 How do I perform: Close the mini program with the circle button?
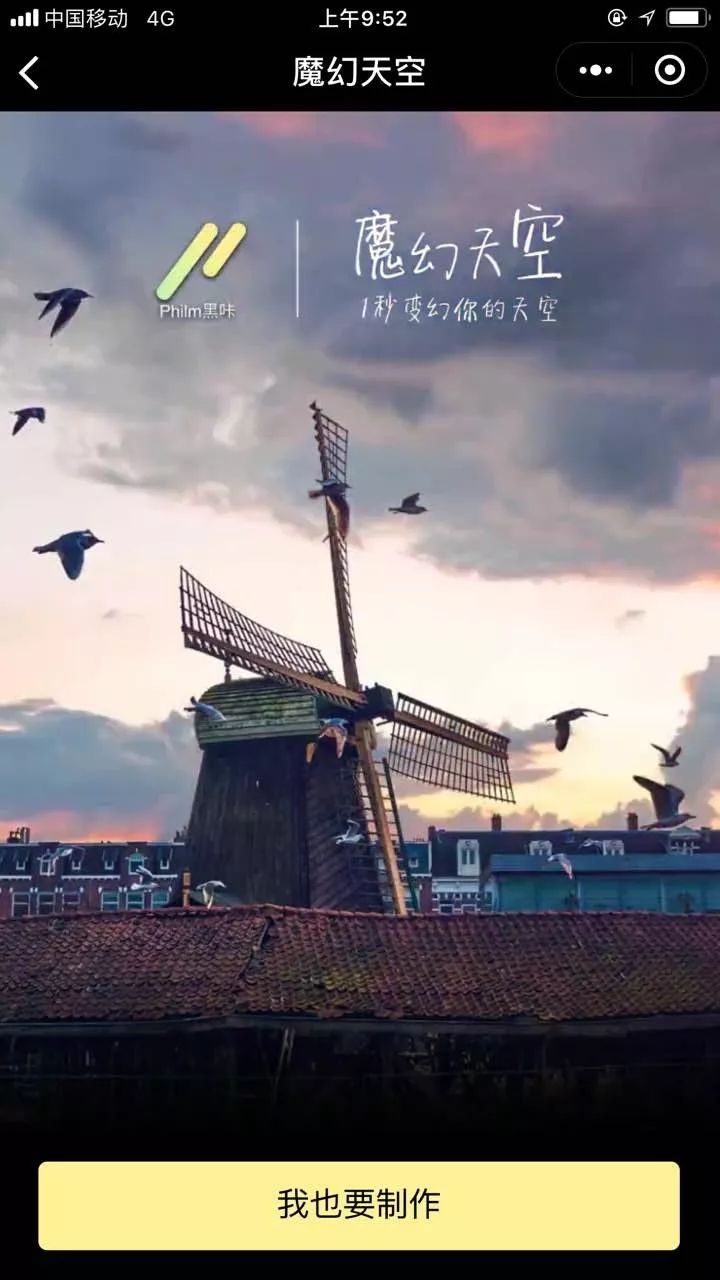pos(669,70)
